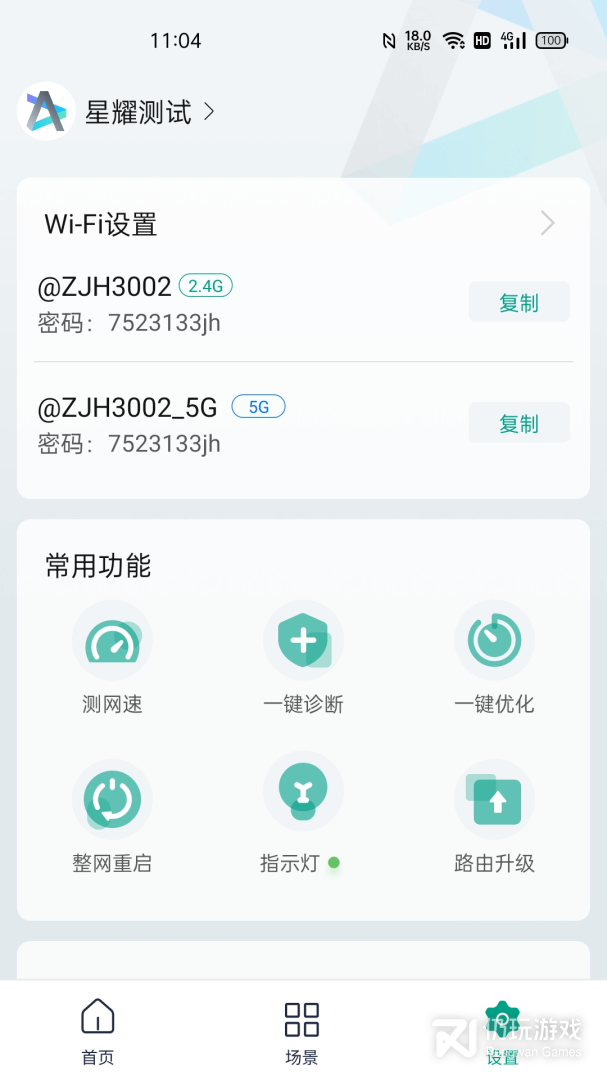Open Wi-Fi设置 via its chevron
This screenshot has height=1080, width=607.
(548, 223)
